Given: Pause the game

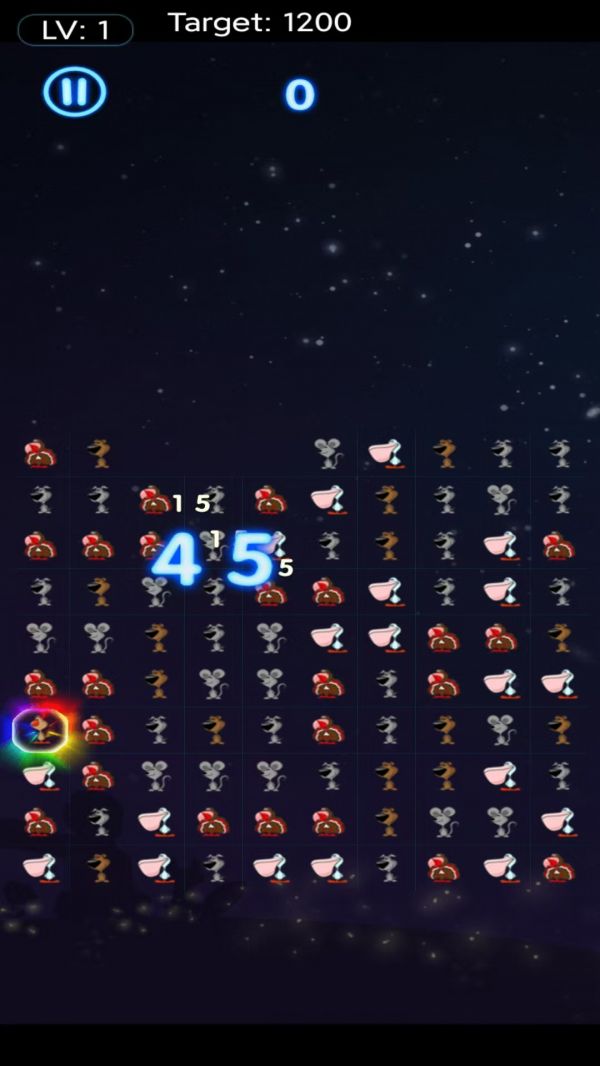Looking at the screenshot, I should (75, 93).
